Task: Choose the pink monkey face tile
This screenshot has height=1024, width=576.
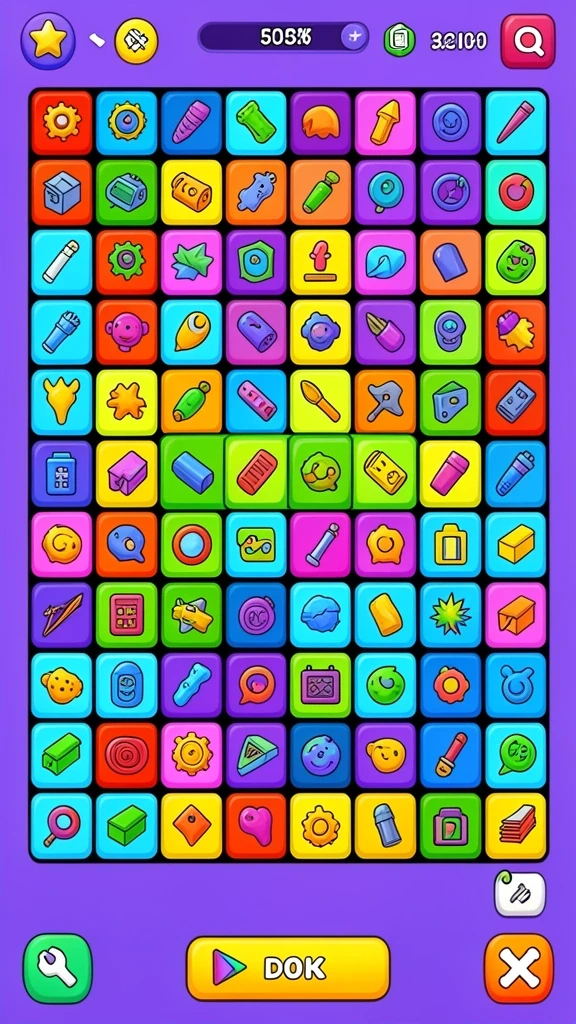Action: (x=127, y=332)
